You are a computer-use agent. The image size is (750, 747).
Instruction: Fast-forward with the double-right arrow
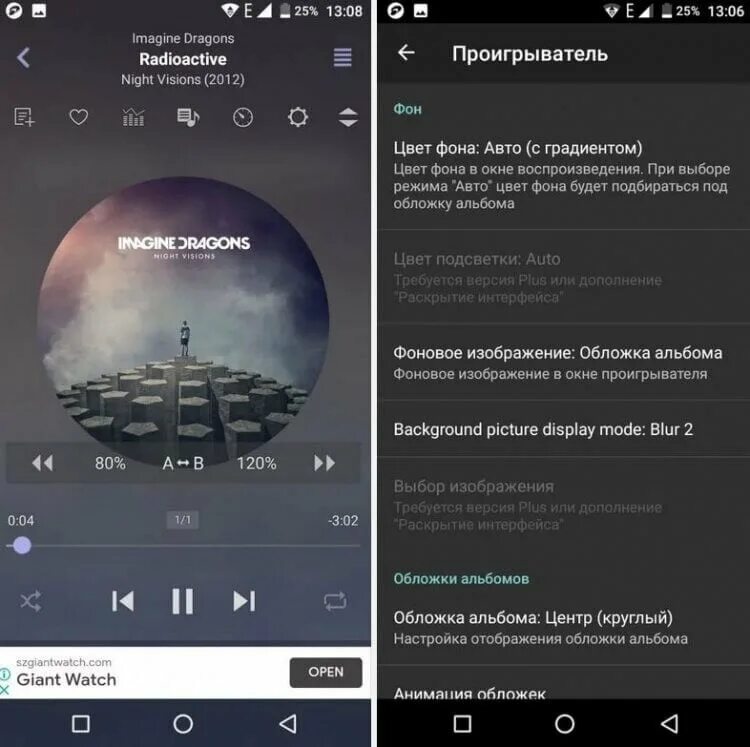325,463
